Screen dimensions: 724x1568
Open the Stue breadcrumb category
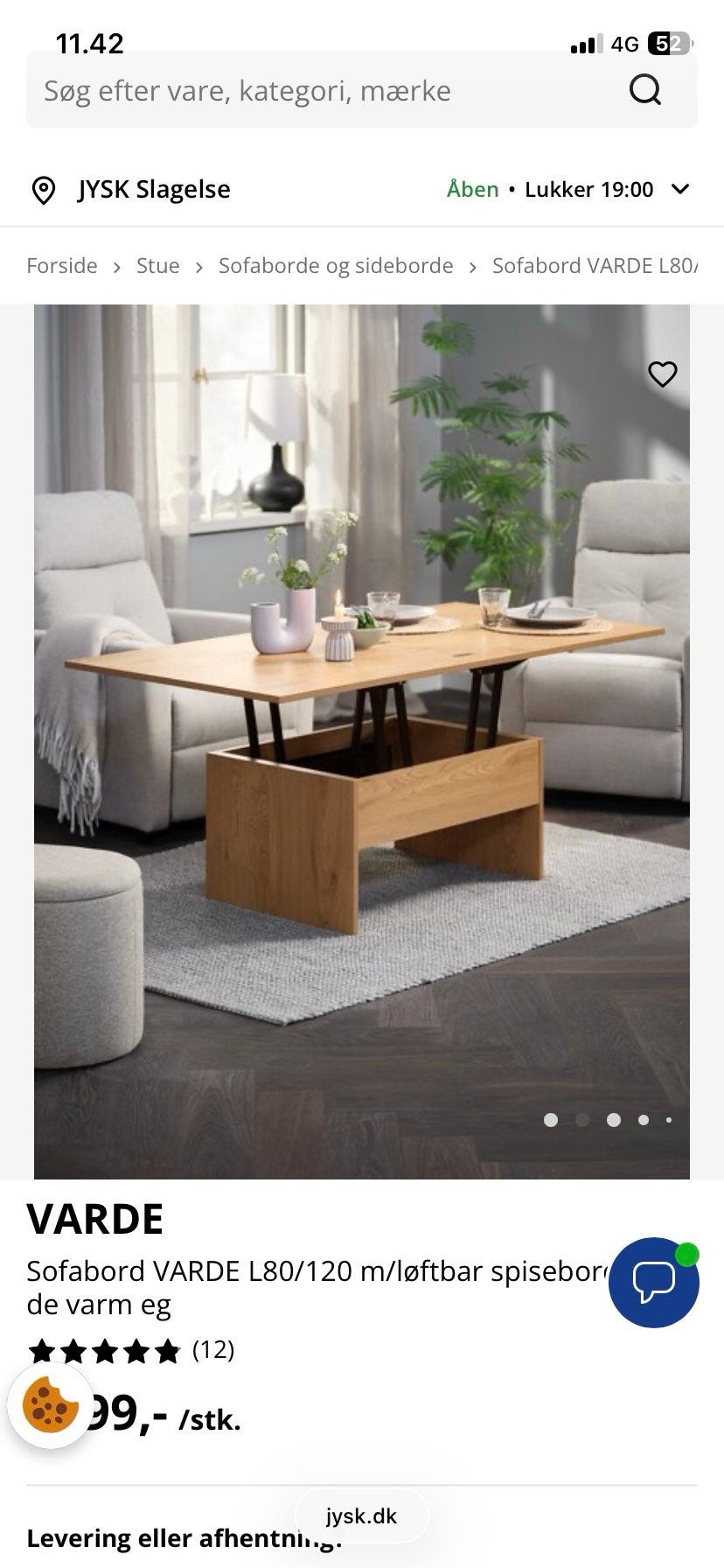158,266
